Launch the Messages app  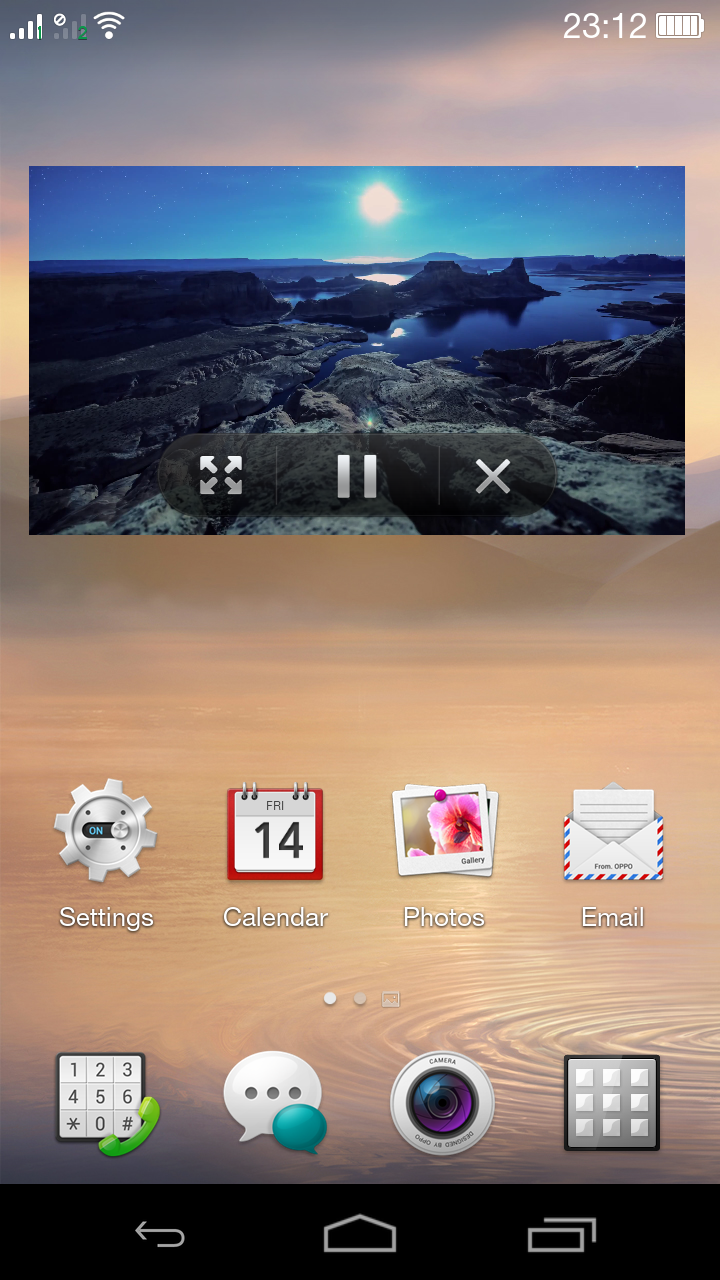click(x=275, y=1104)
